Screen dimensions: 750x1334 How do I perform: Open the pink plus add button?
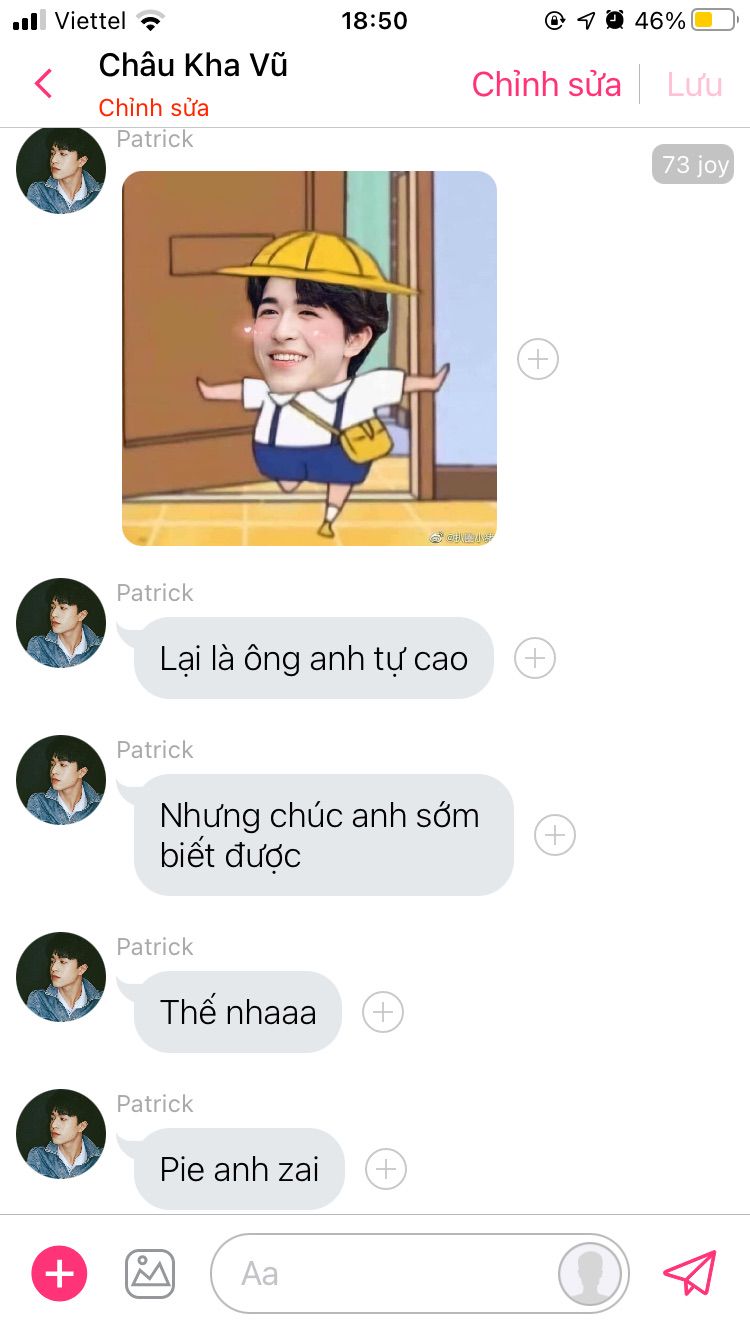60,1274
